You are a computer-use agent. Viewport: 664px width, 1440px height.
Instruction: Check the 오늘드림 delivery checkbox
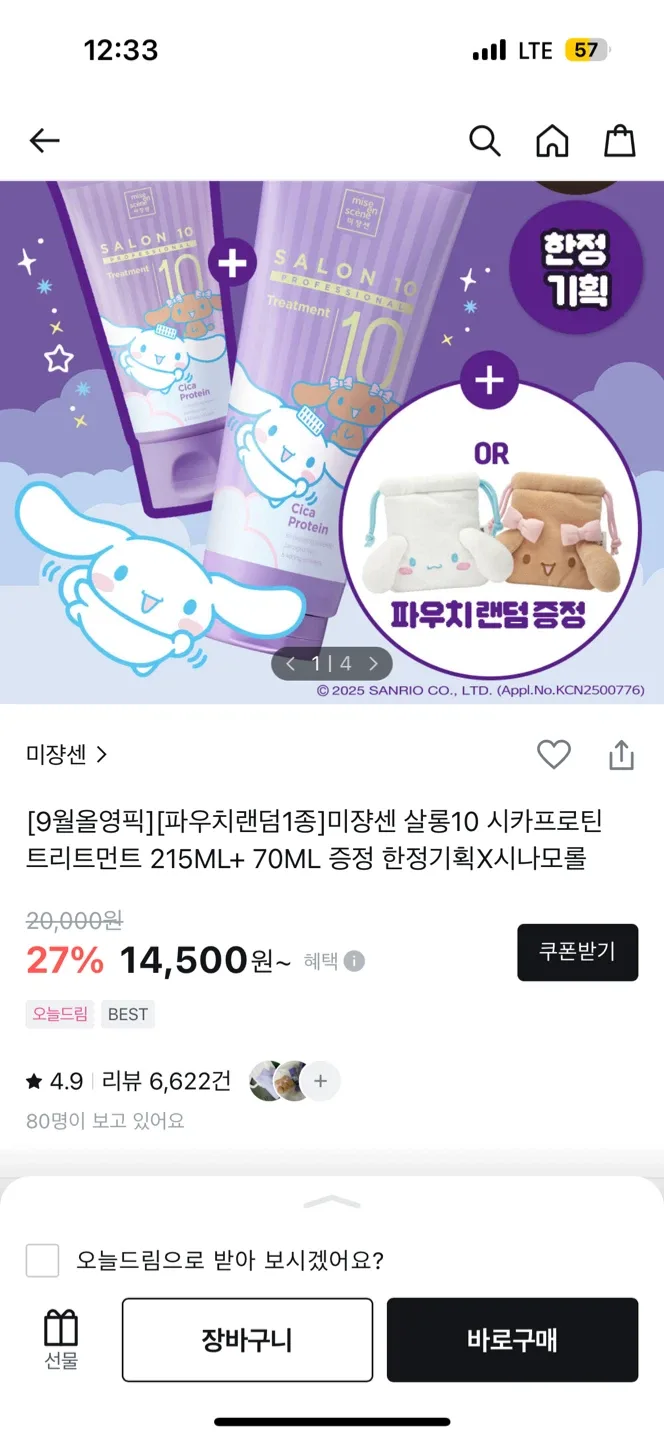pyautogui.click(x=42, y=1260)
